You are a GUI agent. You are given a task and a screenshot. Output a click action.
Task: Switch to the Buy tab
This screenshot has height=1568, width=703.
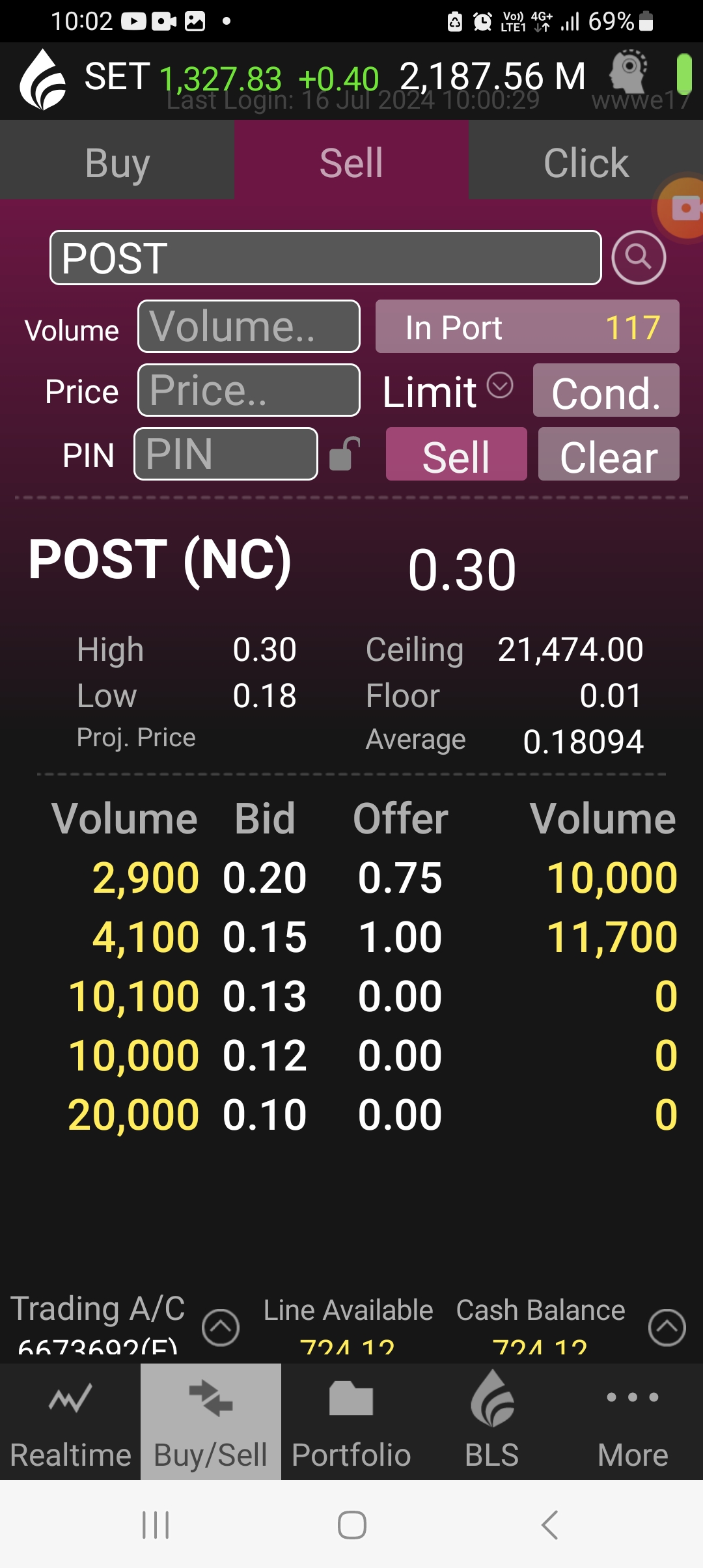coord(117,161)
